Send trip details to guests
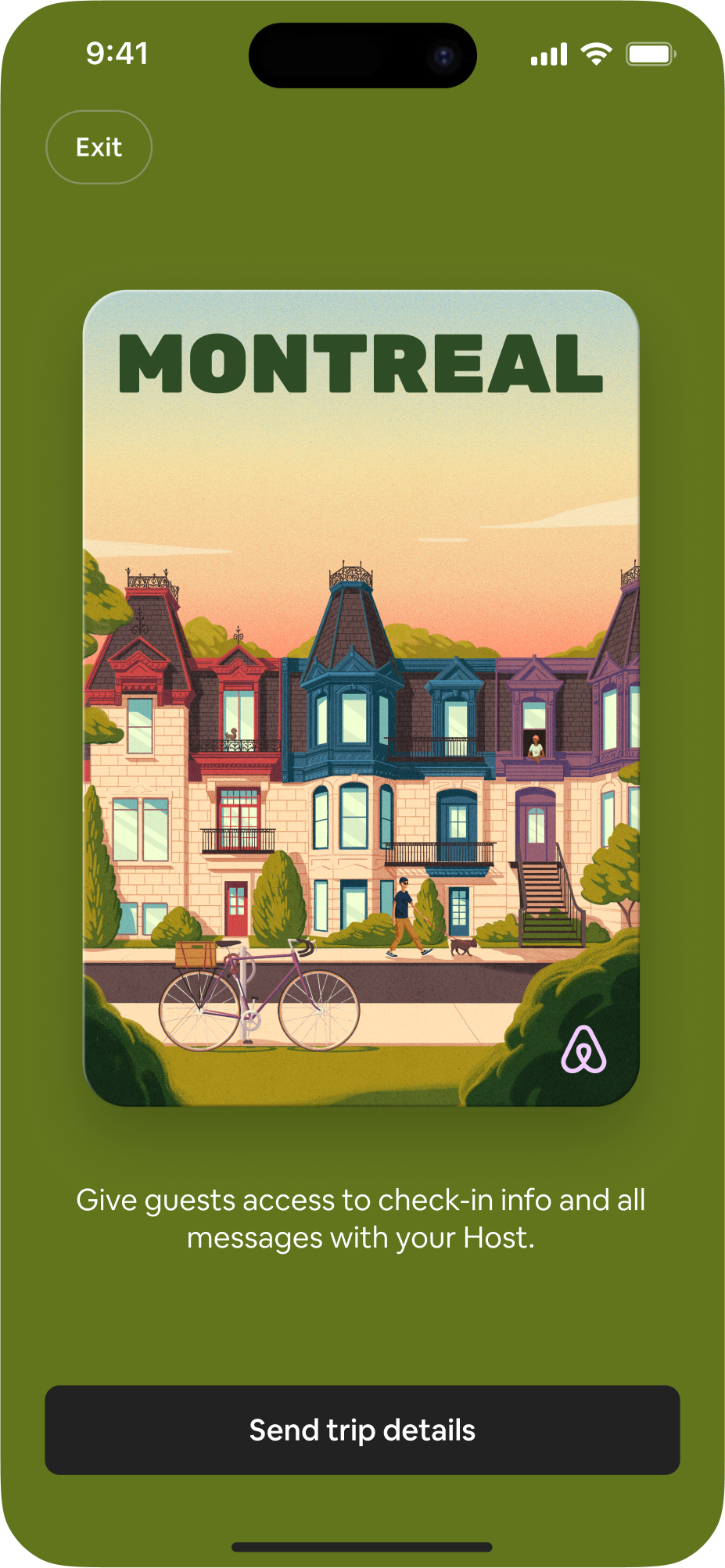 coord(362,1430)
